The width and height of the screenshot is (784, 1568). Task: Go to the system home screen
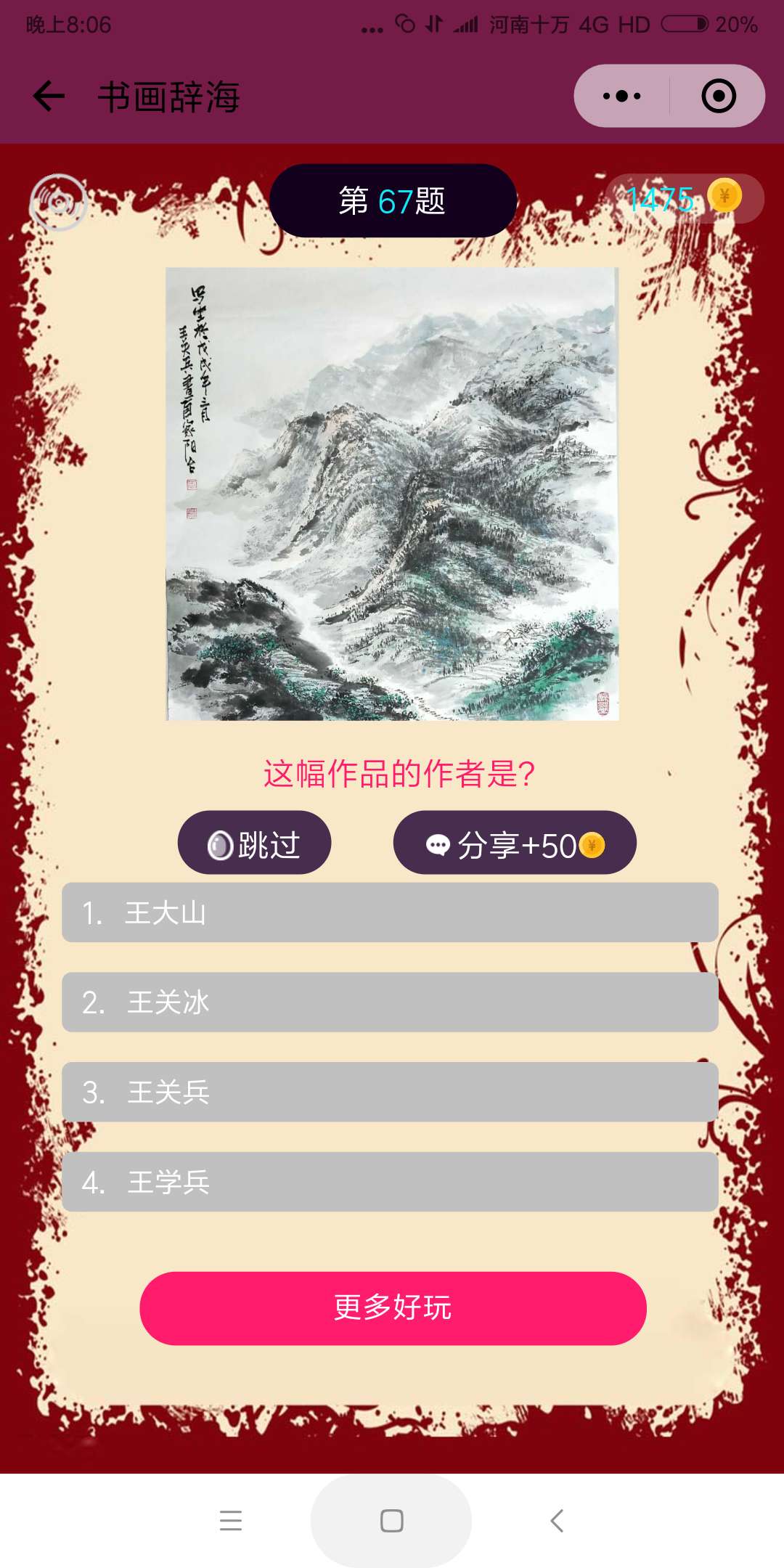[x=391, y=1520]
